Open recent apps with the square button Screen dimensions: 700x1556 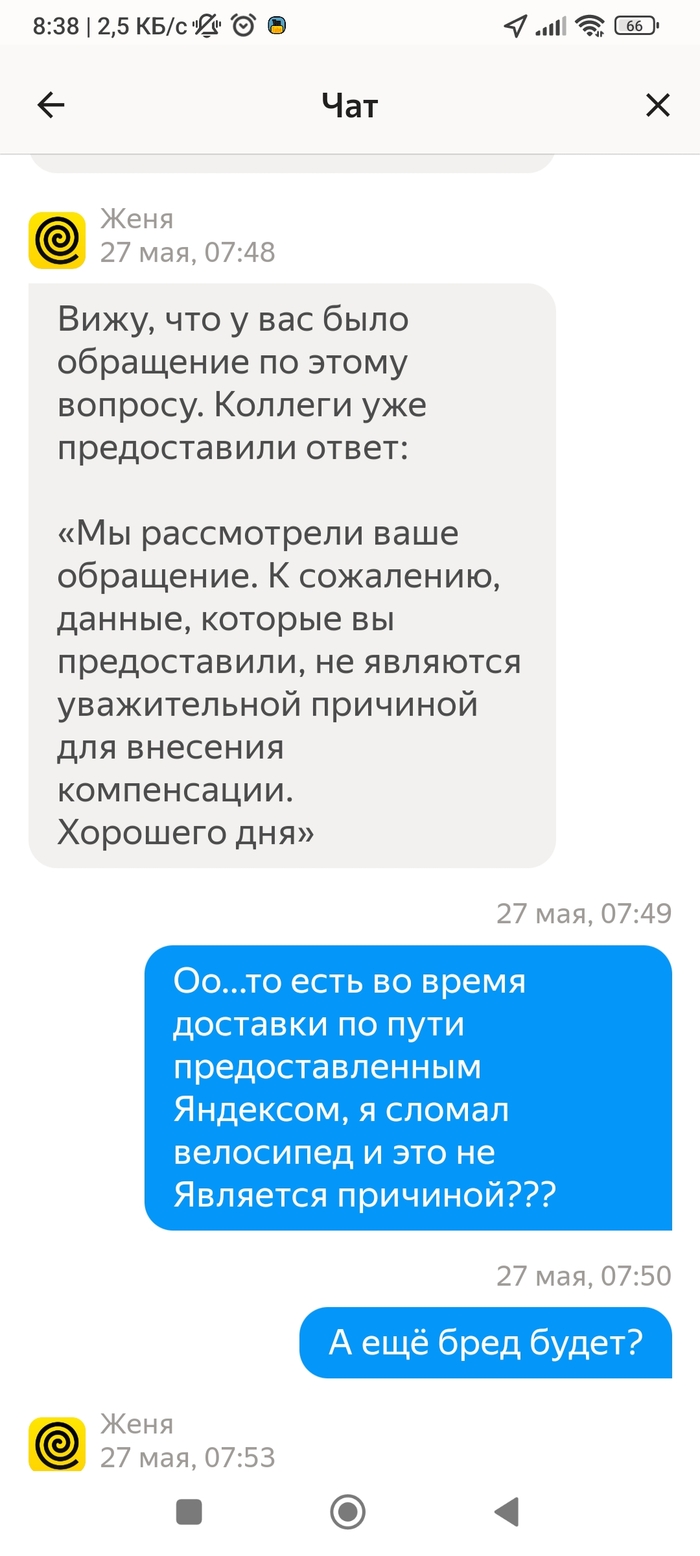point(189,1511)
